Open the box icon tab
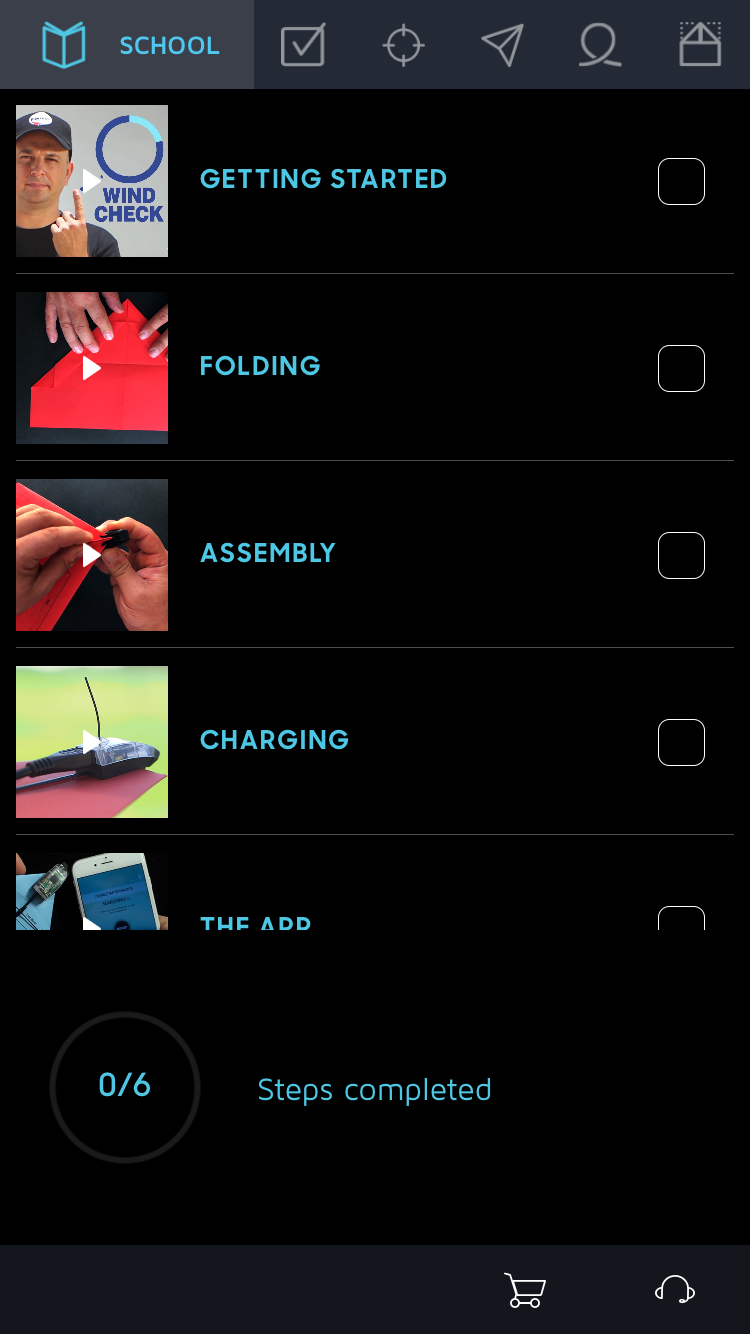The height and width of the screenshot is (1334, 750). click(700, 44)
